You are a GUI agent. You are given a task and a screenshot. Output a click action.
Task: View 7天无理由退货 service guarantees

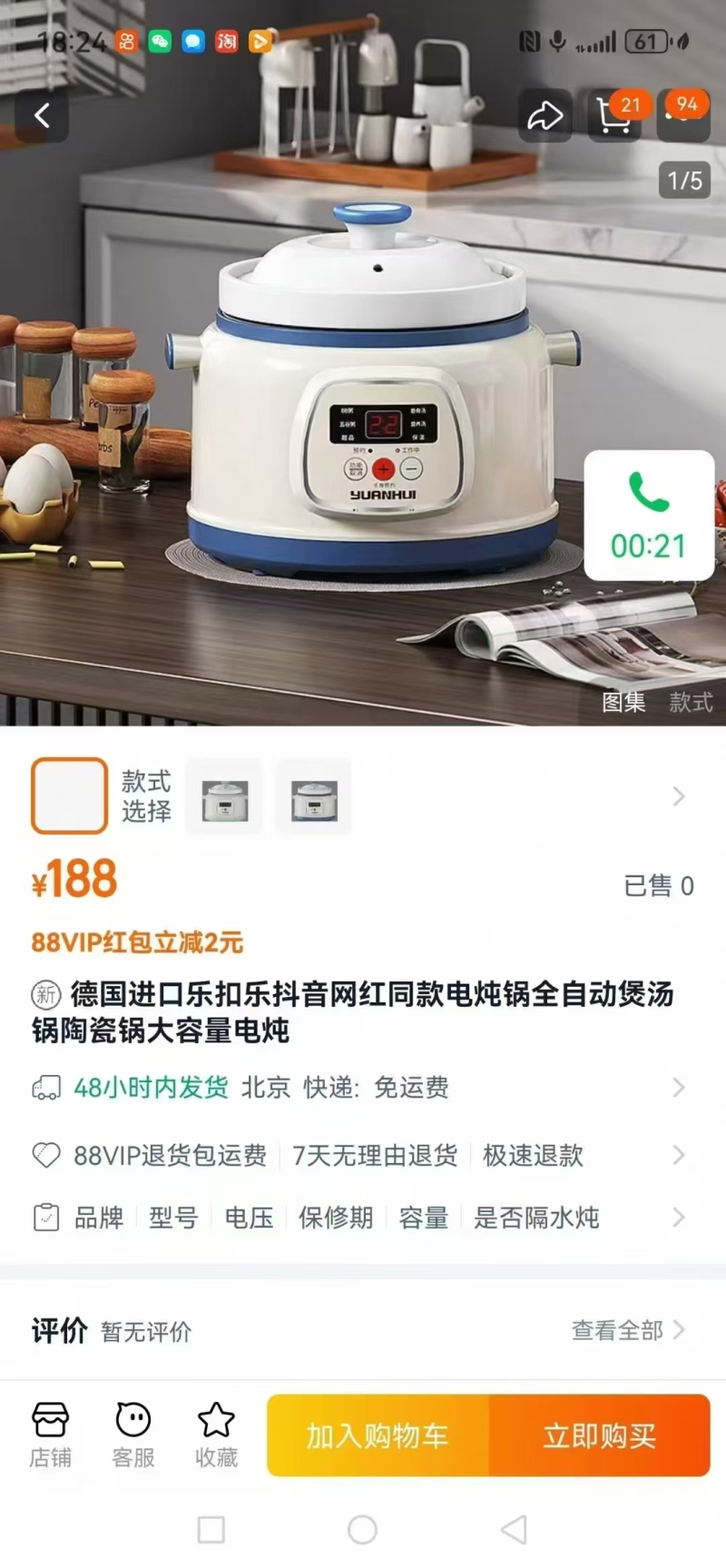point(374,1155)
